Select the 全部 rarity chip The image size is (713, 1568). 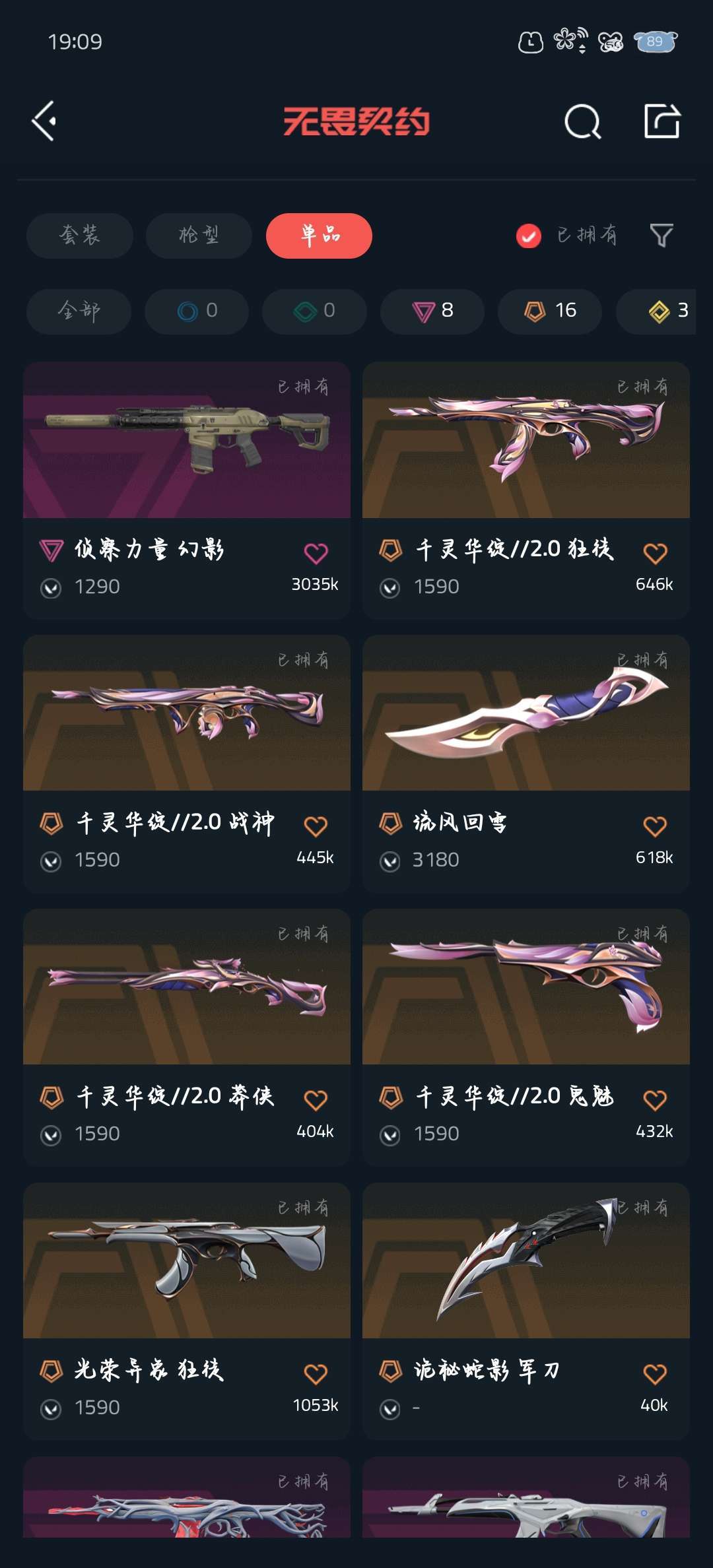tap(79, 311)
